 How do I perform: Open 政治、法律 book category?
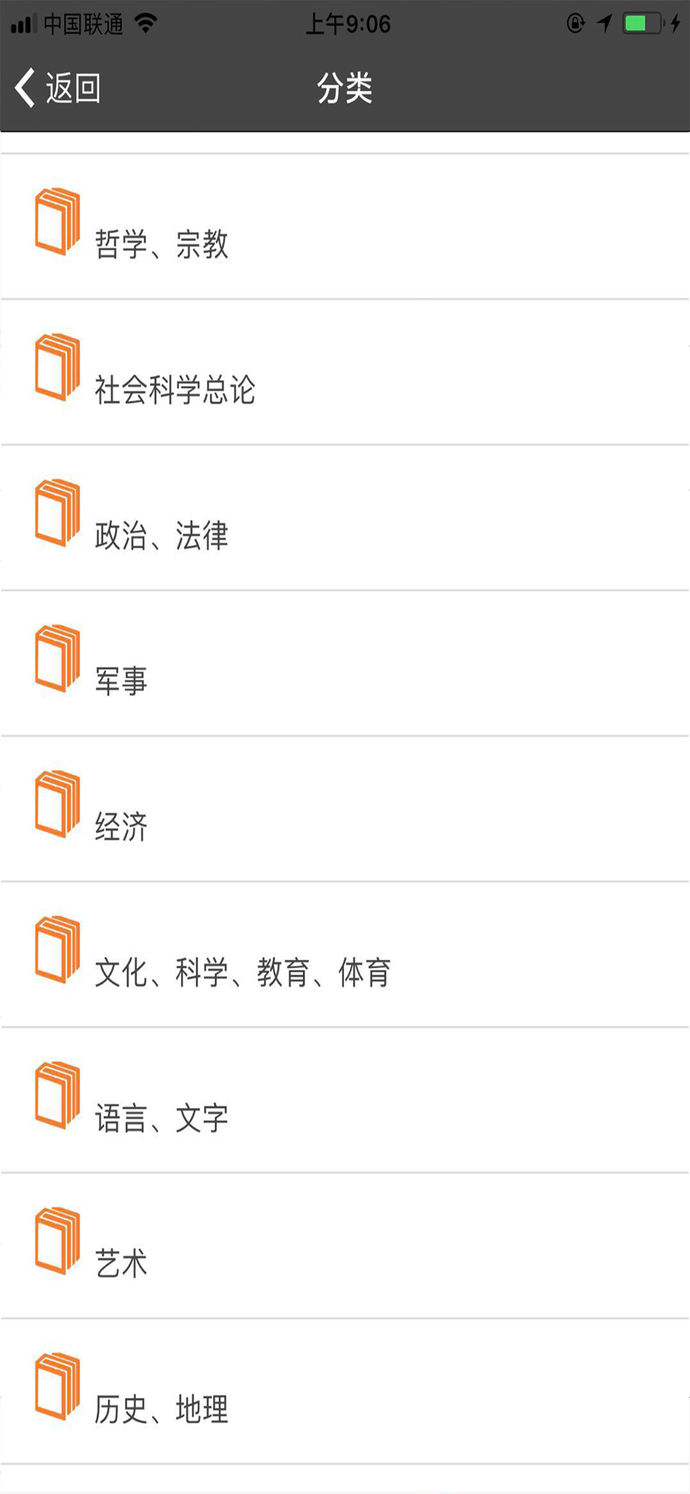click(x=162, y=535)
